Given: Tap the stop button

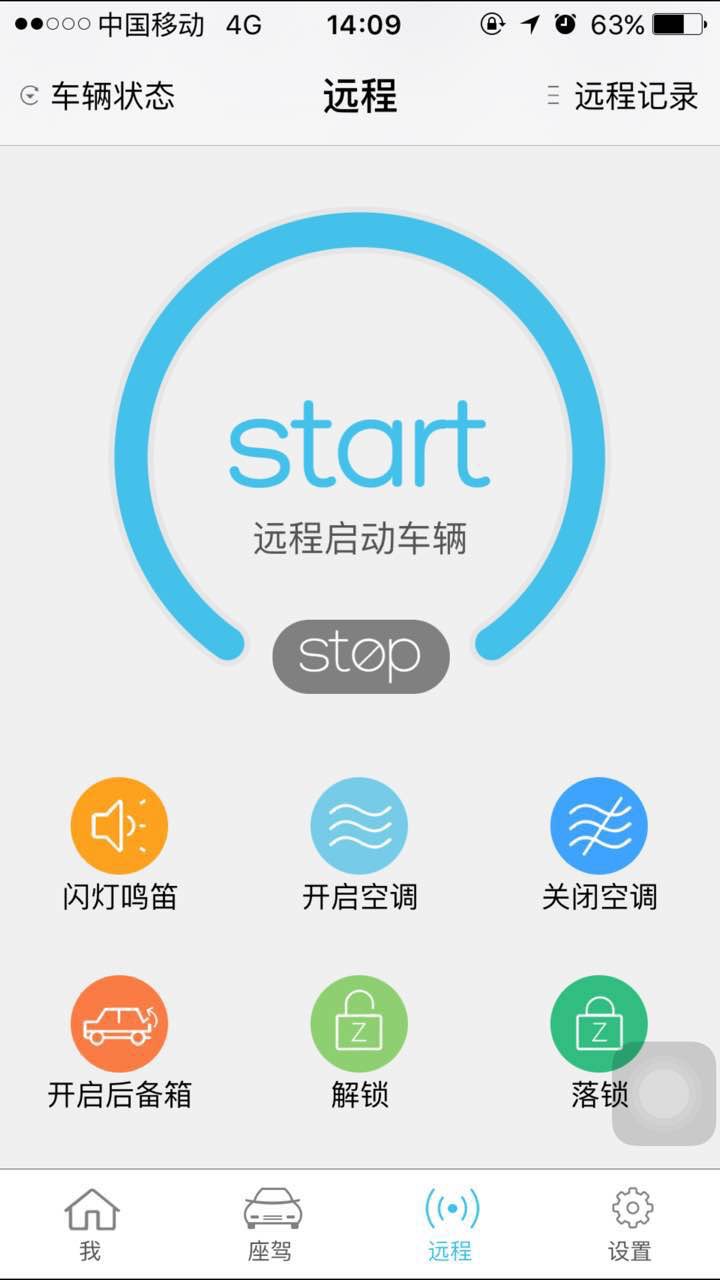Looking at the screenshot, I should pos(361,656).
